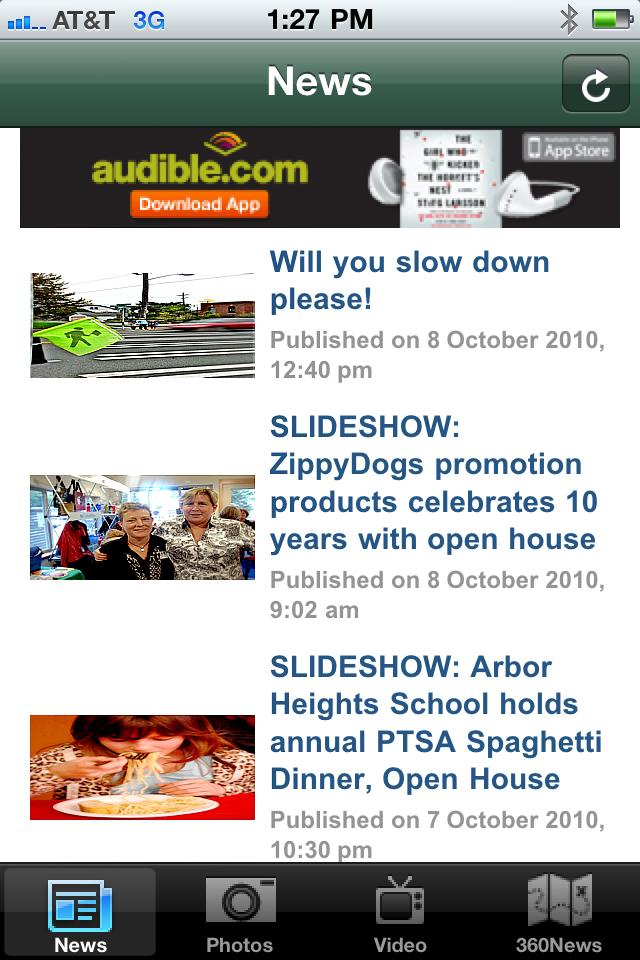640x960 pixels.
Task: Open the 'Will you slow down please!' article
Action: (x=410, y=281)
